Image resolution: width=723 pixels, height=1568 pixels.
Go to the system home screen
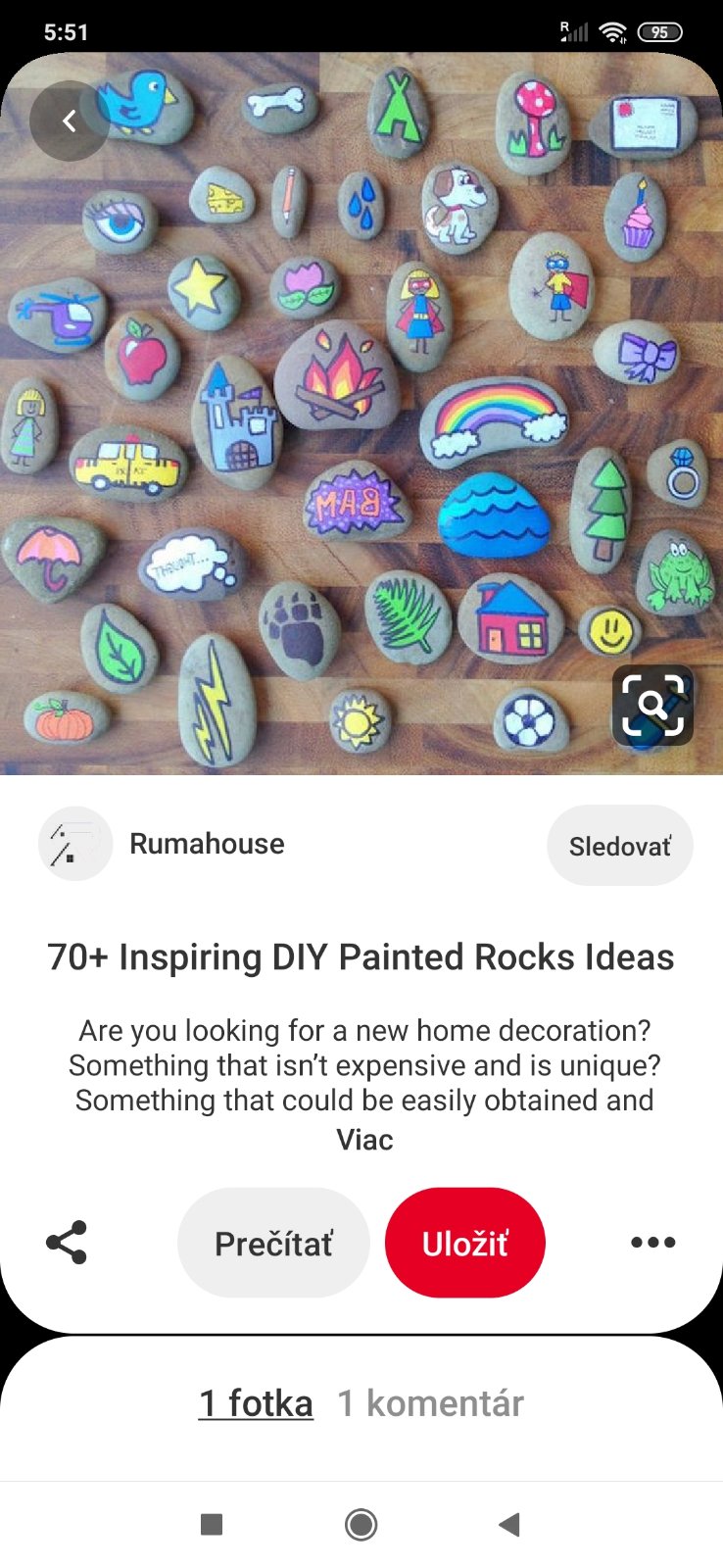tap(361, 1524)
